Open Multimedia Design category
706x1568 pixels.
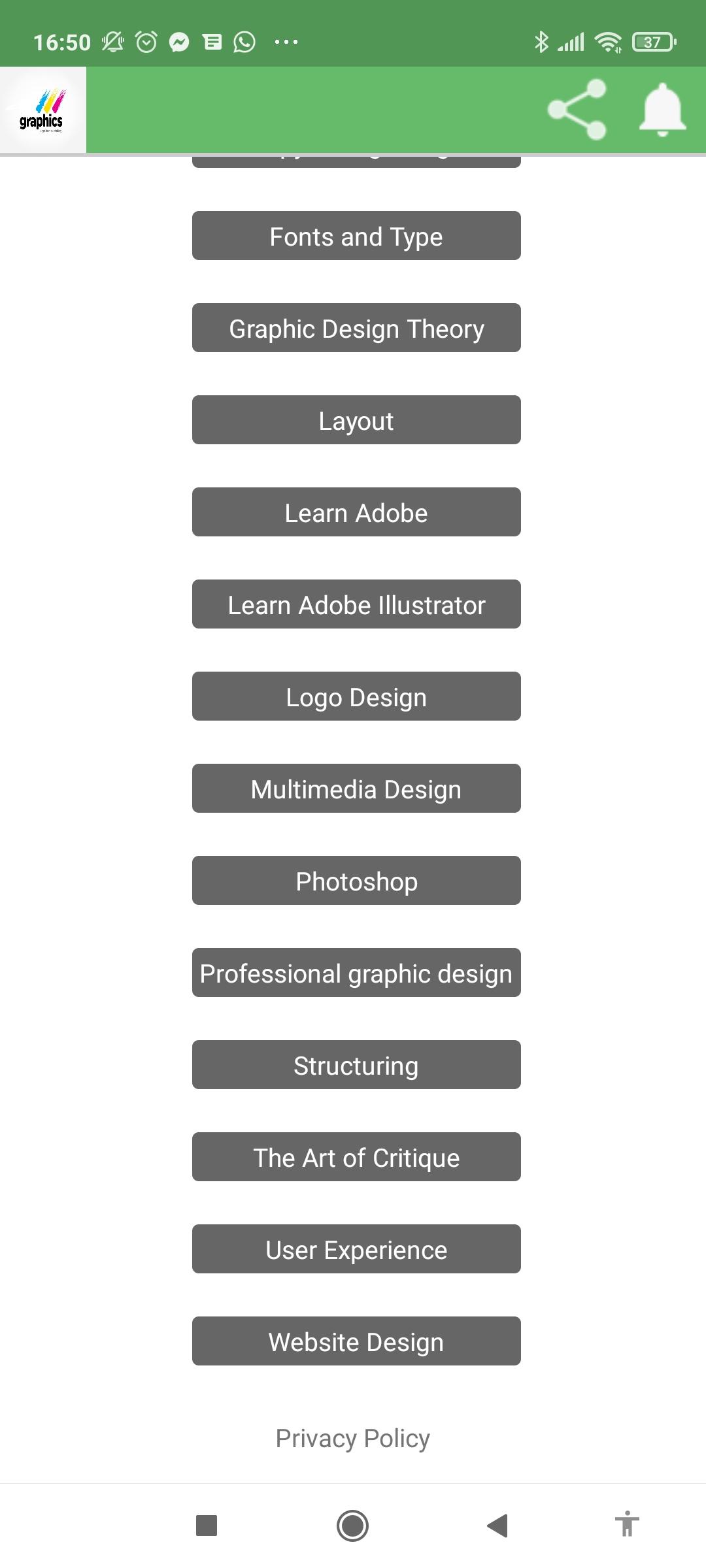pos(356,789)
